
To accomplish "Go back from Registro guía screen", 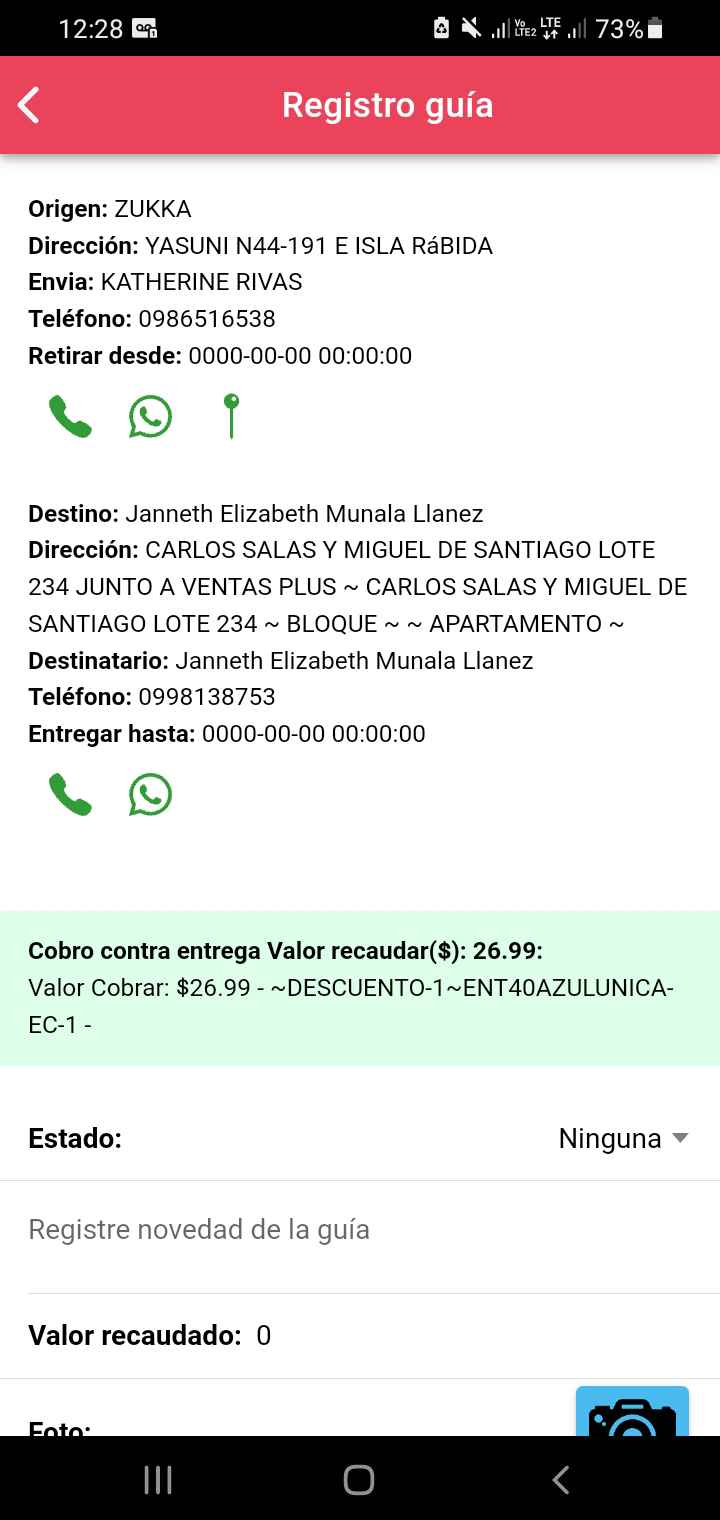I will (x=29, y=105).
